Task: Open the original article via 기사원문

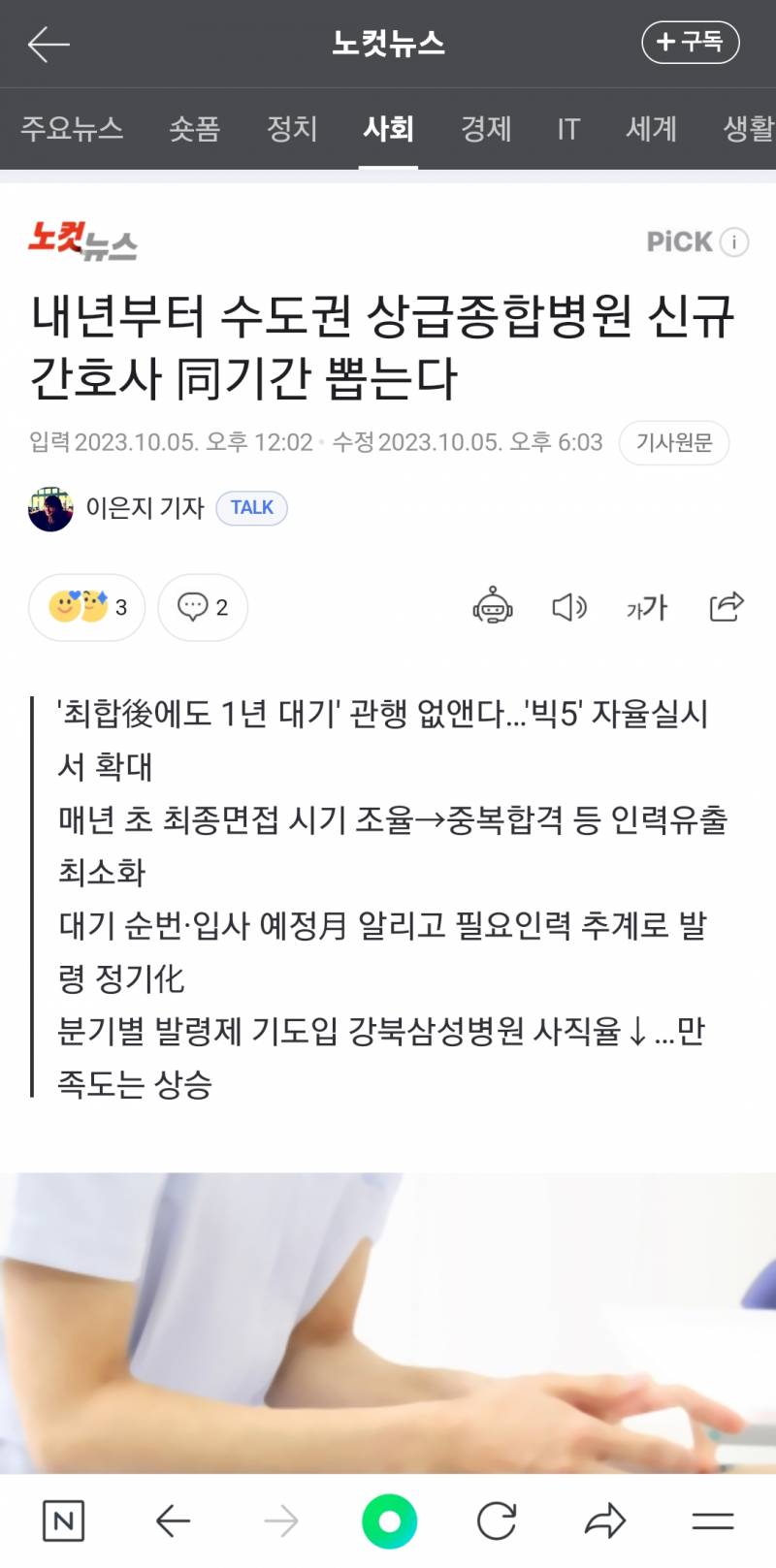Action: (675, 442)
